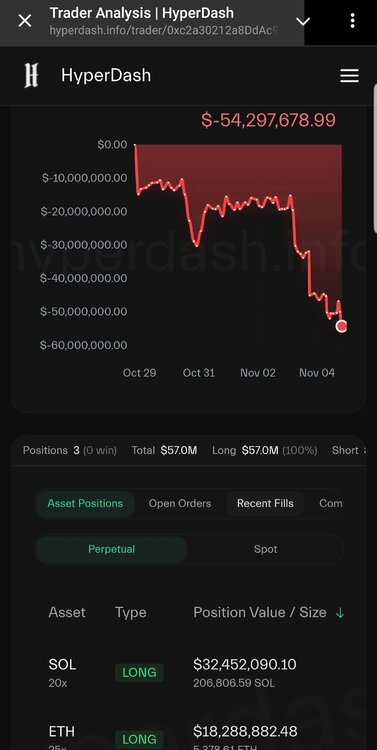Viewport: 377px width, 750px height.
Task: Close the custom browser tab
Action: tap(24, 21)
